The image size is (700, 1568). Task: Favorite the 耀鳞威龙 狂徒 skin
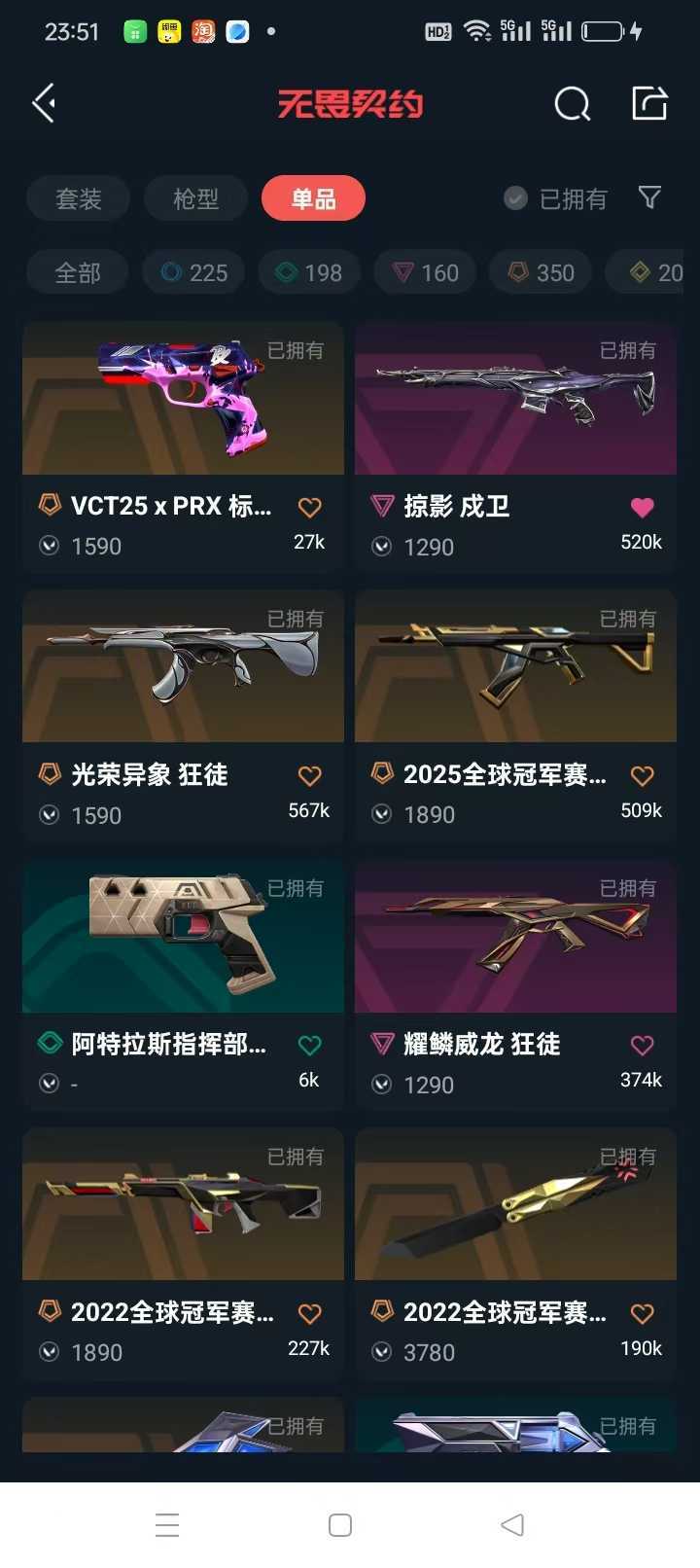[641, 1045]
